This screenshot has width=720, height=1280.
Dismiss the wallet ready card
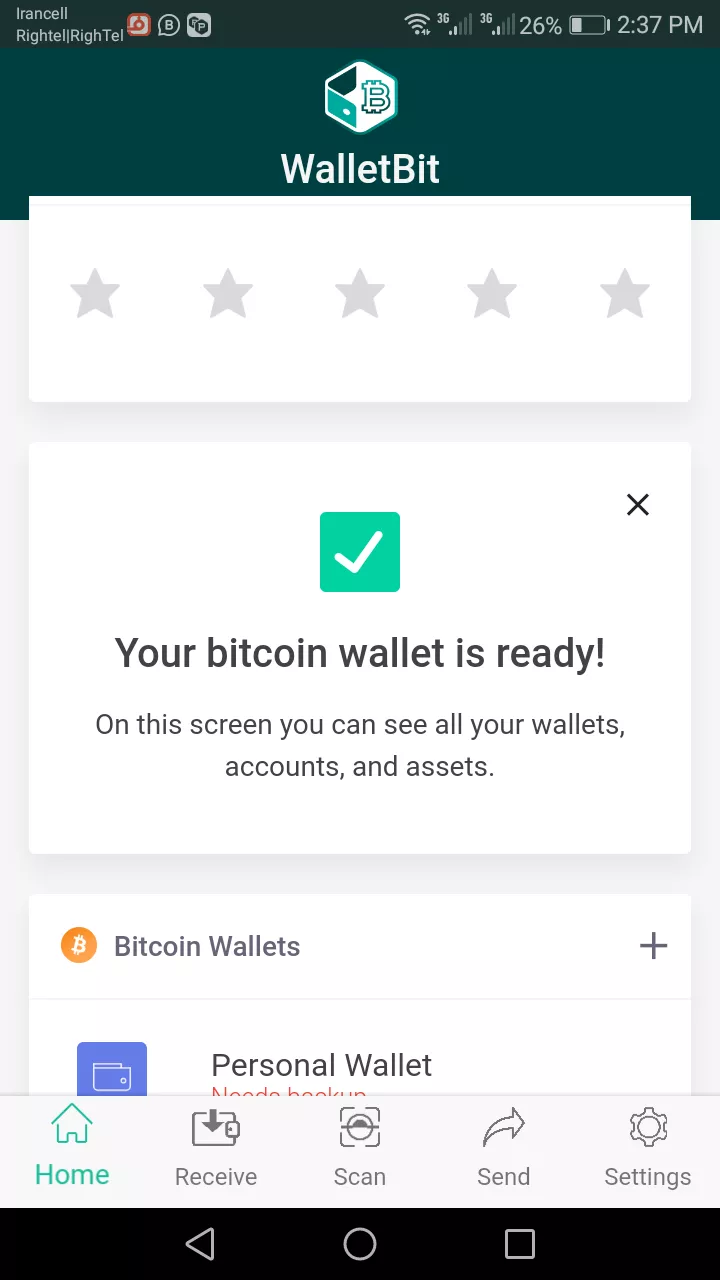click(638, 505)
